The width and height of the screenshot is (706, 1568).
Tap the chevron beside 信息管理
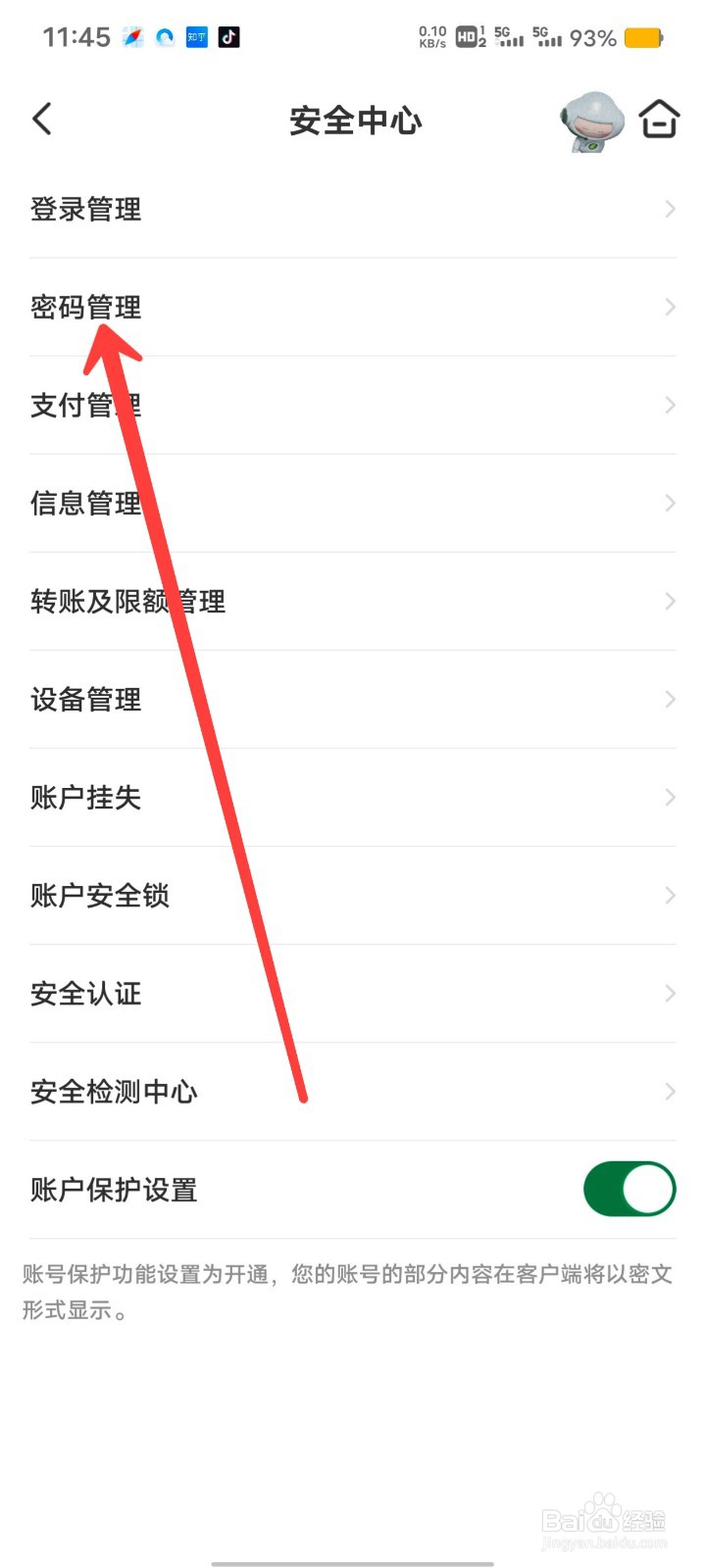(x=670, y=503)
